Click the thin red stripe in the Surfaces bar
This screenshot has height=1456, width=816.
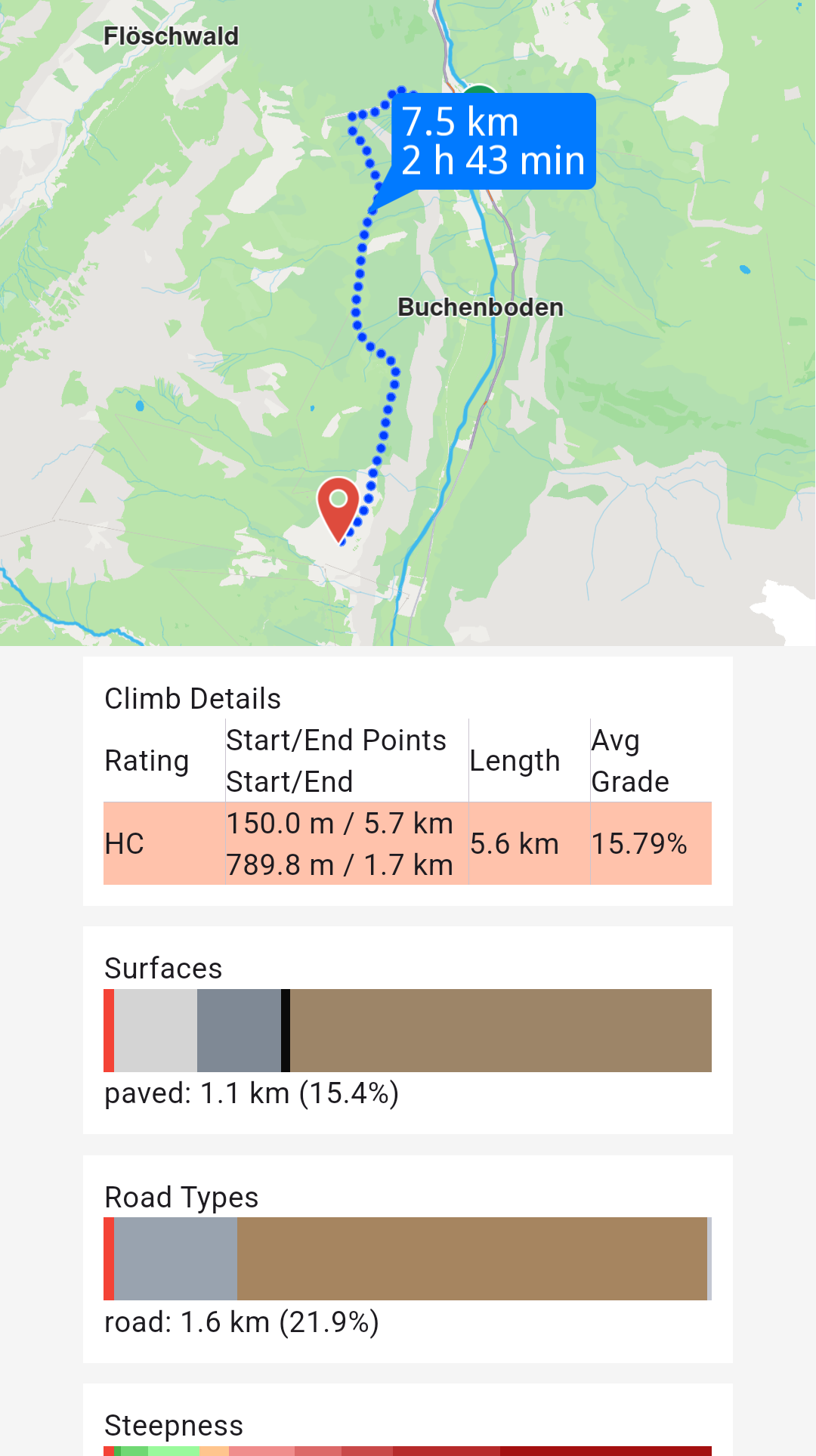[x=110, y=1030]
